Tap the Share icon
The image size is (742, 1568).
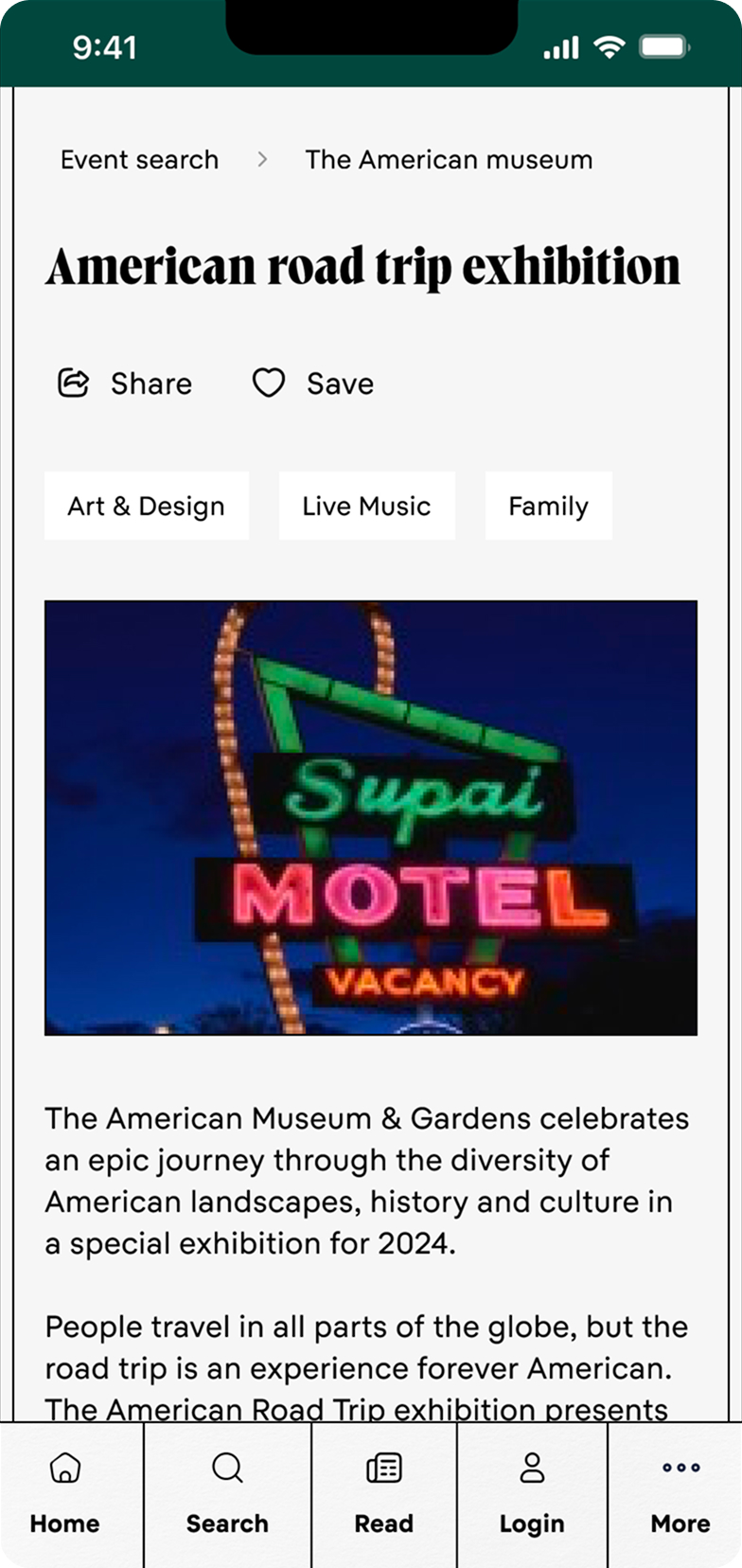click(74, 383)
